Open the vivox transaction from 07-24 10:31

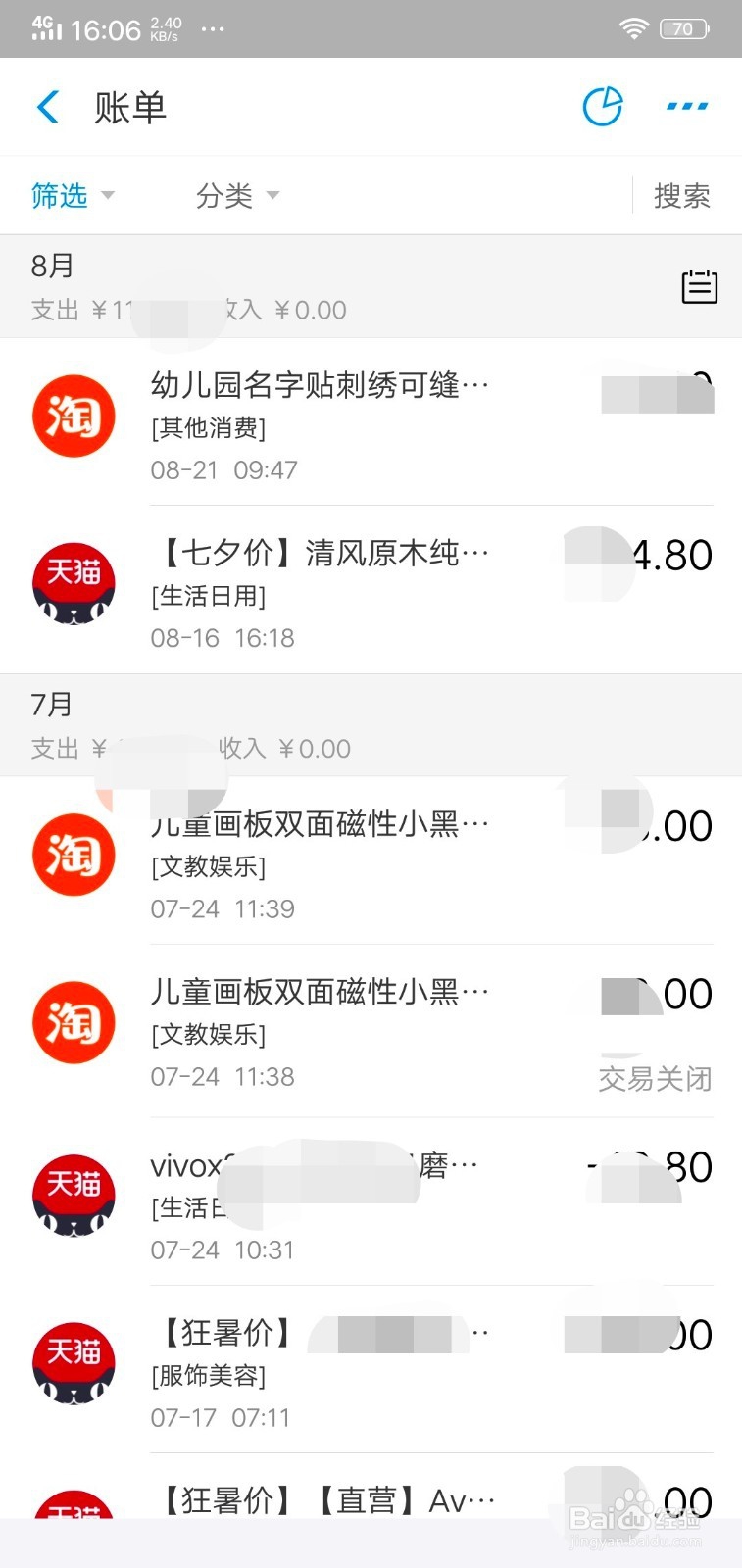click(371, 1201)
